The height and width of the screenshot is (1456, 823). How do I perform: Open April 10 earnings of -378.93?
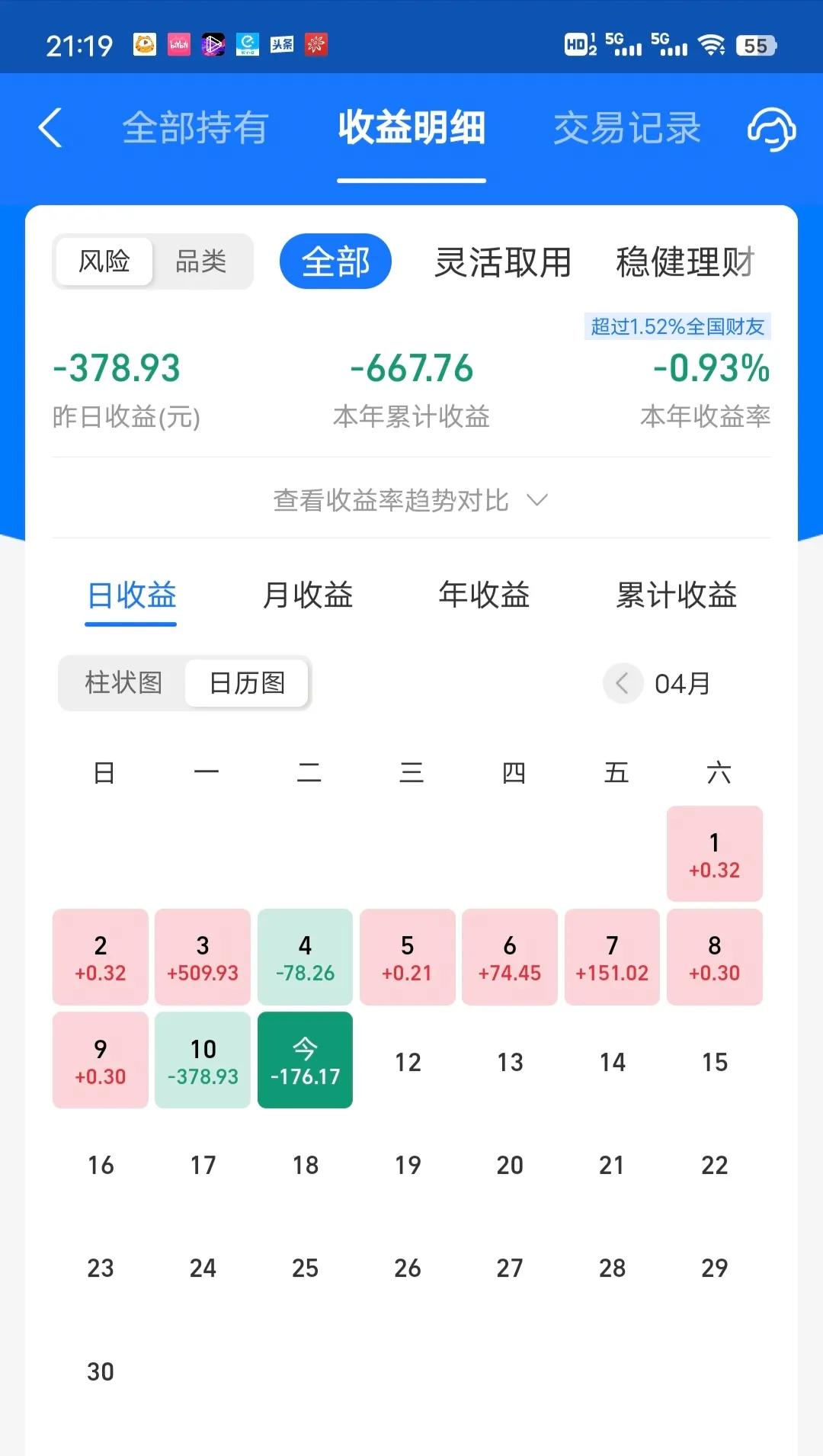point(203,1060)
